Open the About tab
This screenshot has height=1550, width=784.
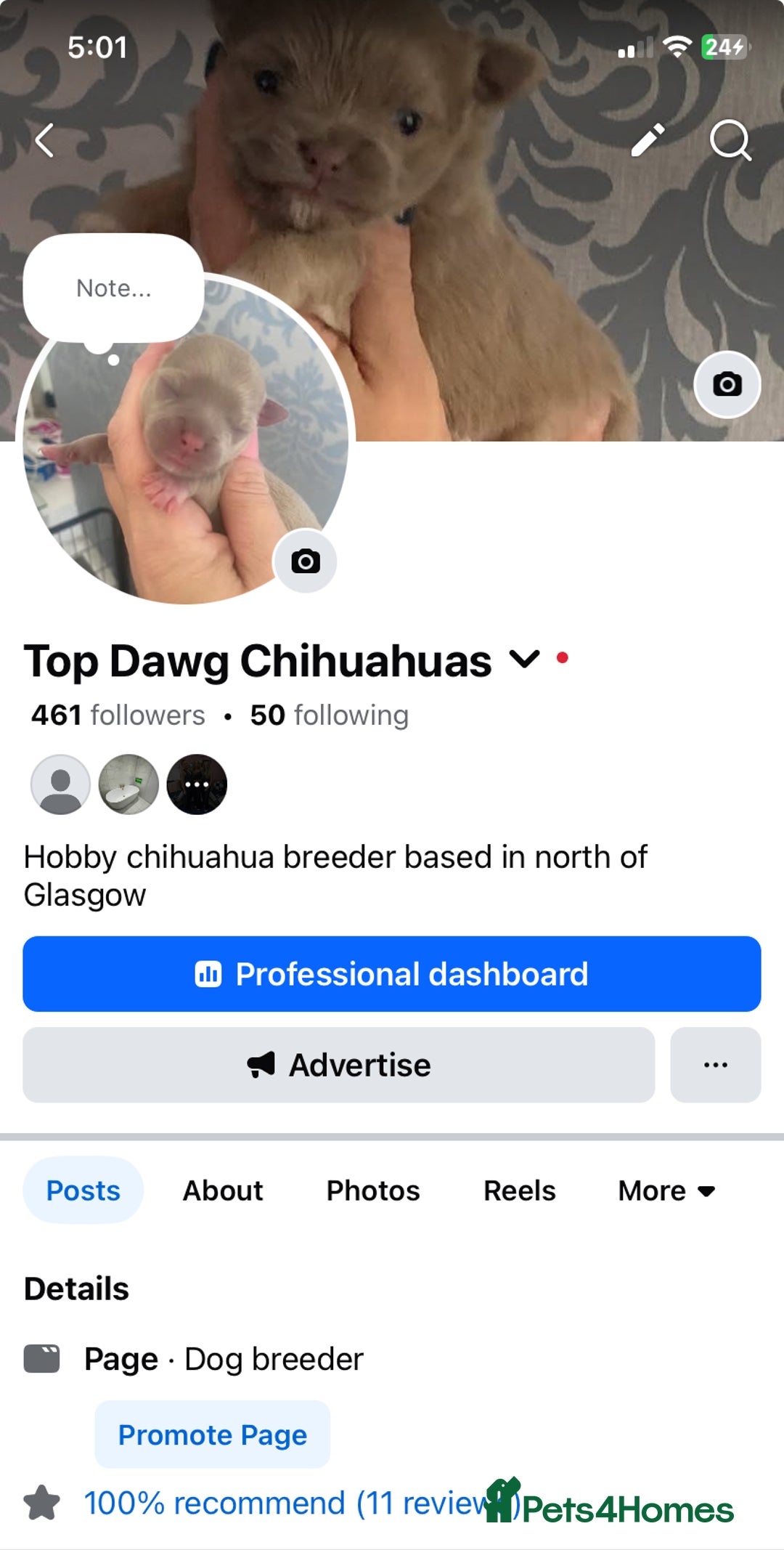point(222,1190)
